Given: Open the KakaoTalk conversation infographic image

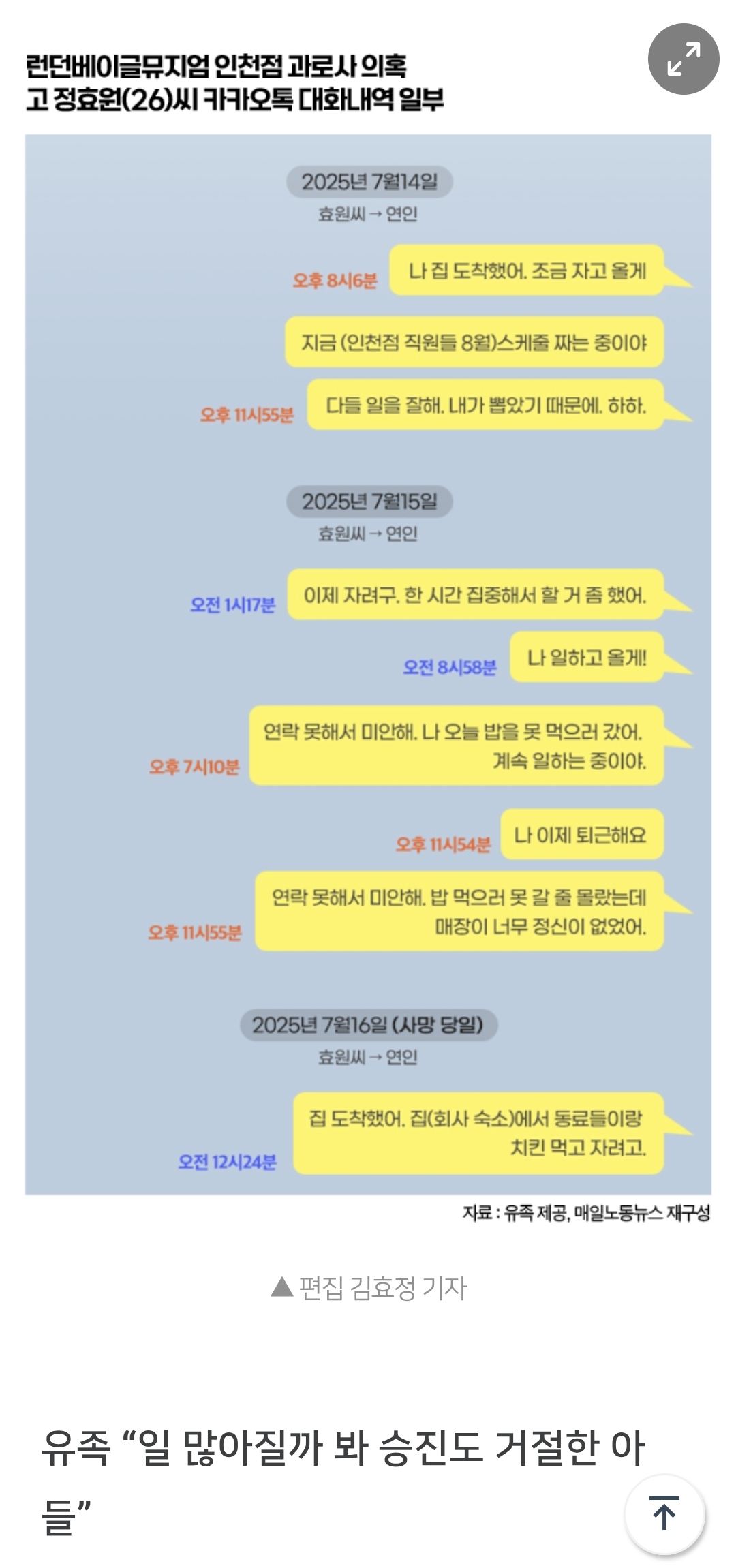Looking at the screenshot, I should tap(368, 664).
